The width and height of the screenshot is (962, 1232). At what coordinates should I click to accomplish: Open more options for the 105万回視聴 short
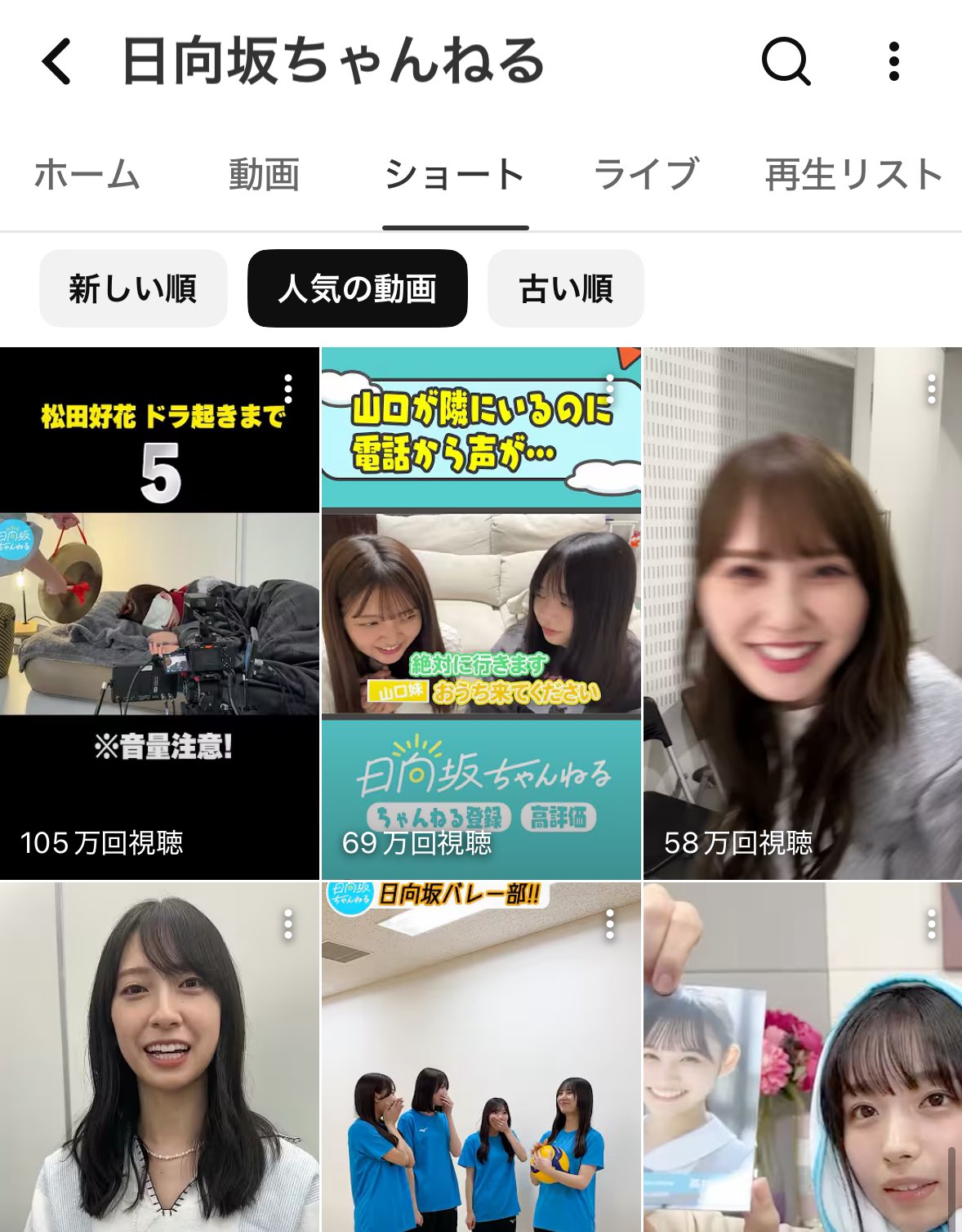pos(288,389)
